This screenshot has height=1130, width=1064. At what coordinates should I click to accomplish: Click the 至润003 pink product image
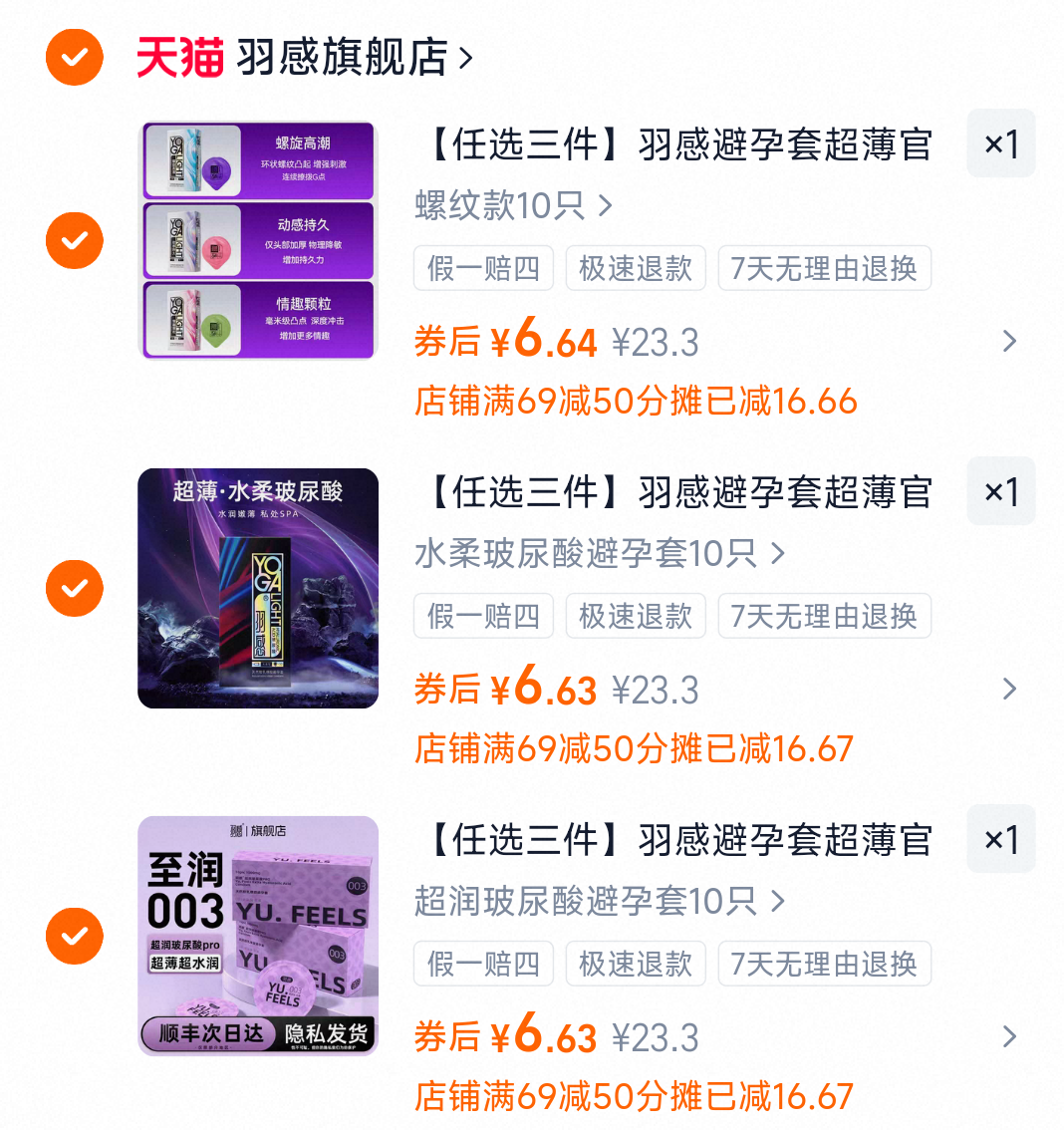[257, 936]
